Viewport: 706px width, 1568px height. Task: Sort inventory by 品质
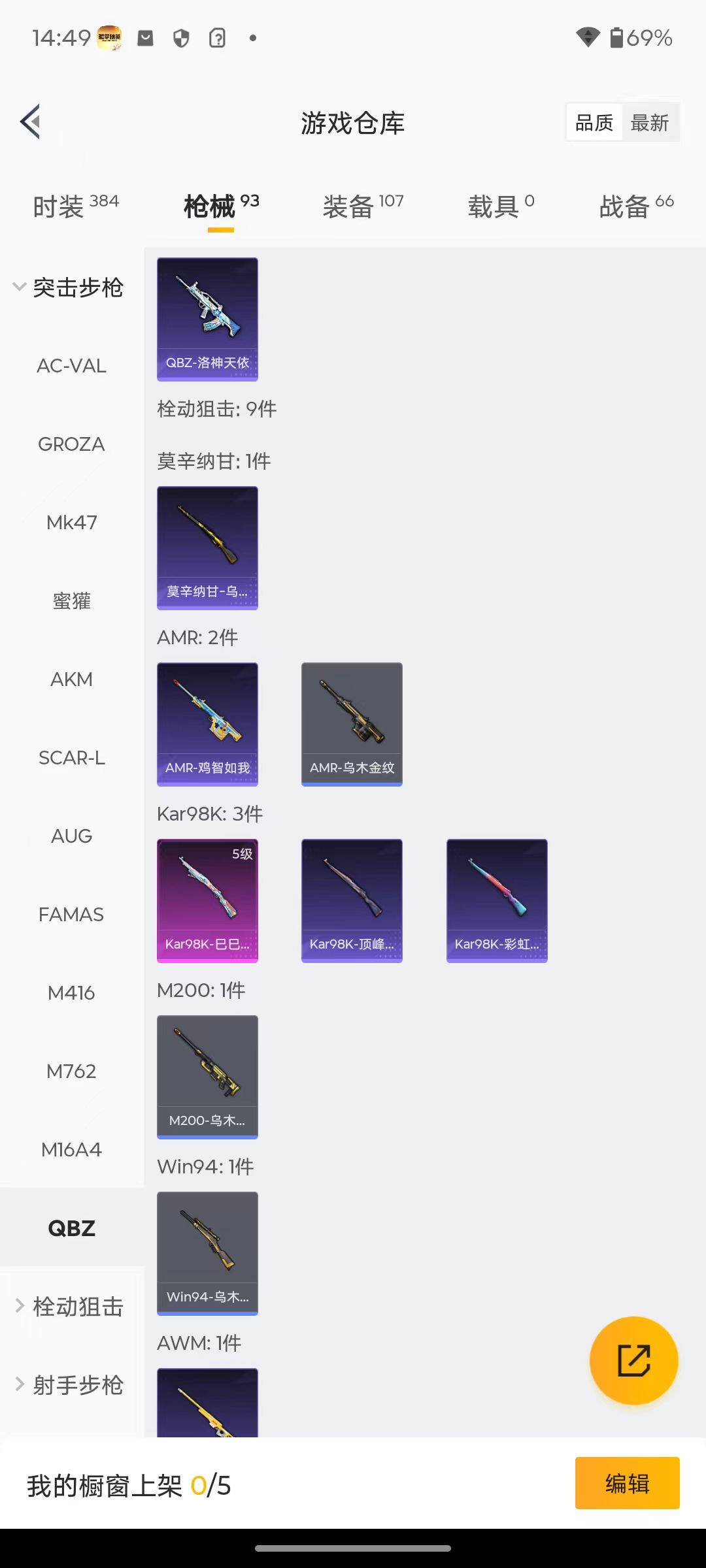click(594, 122)
